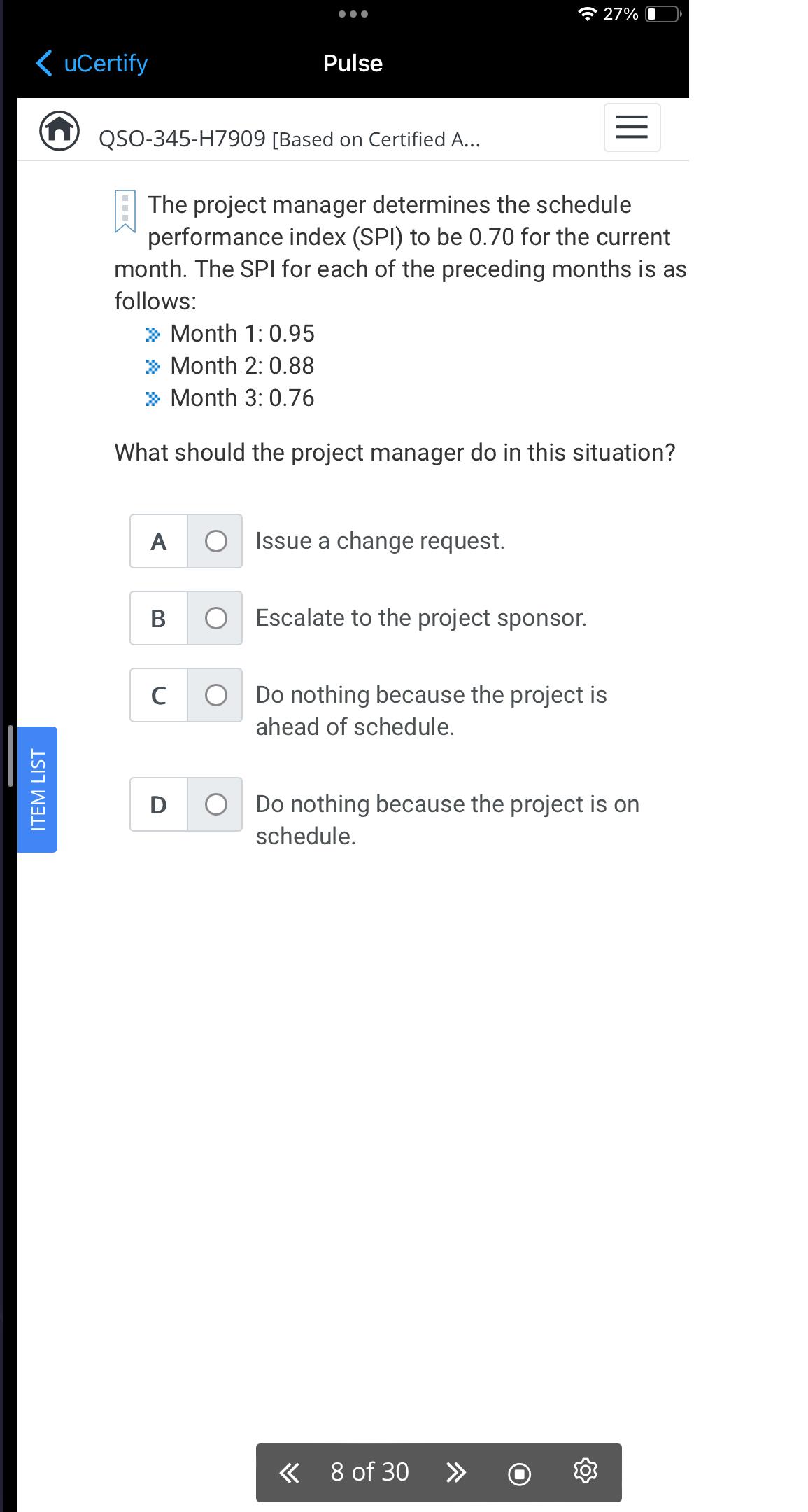Go to the previous question
This screenshot has height=1512, width=808.
tap(289, 1473)
